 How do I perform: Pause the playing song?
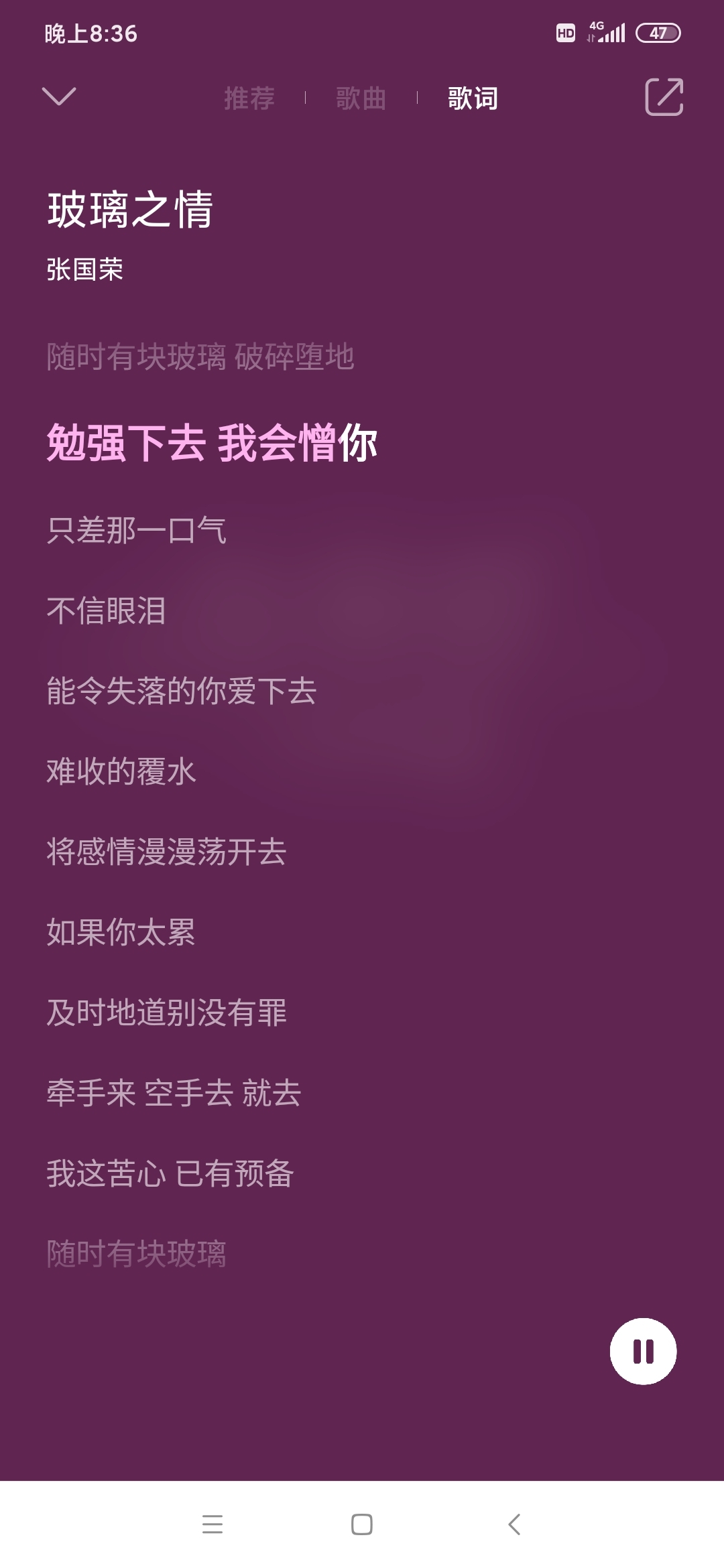[x=643, y=1351]
